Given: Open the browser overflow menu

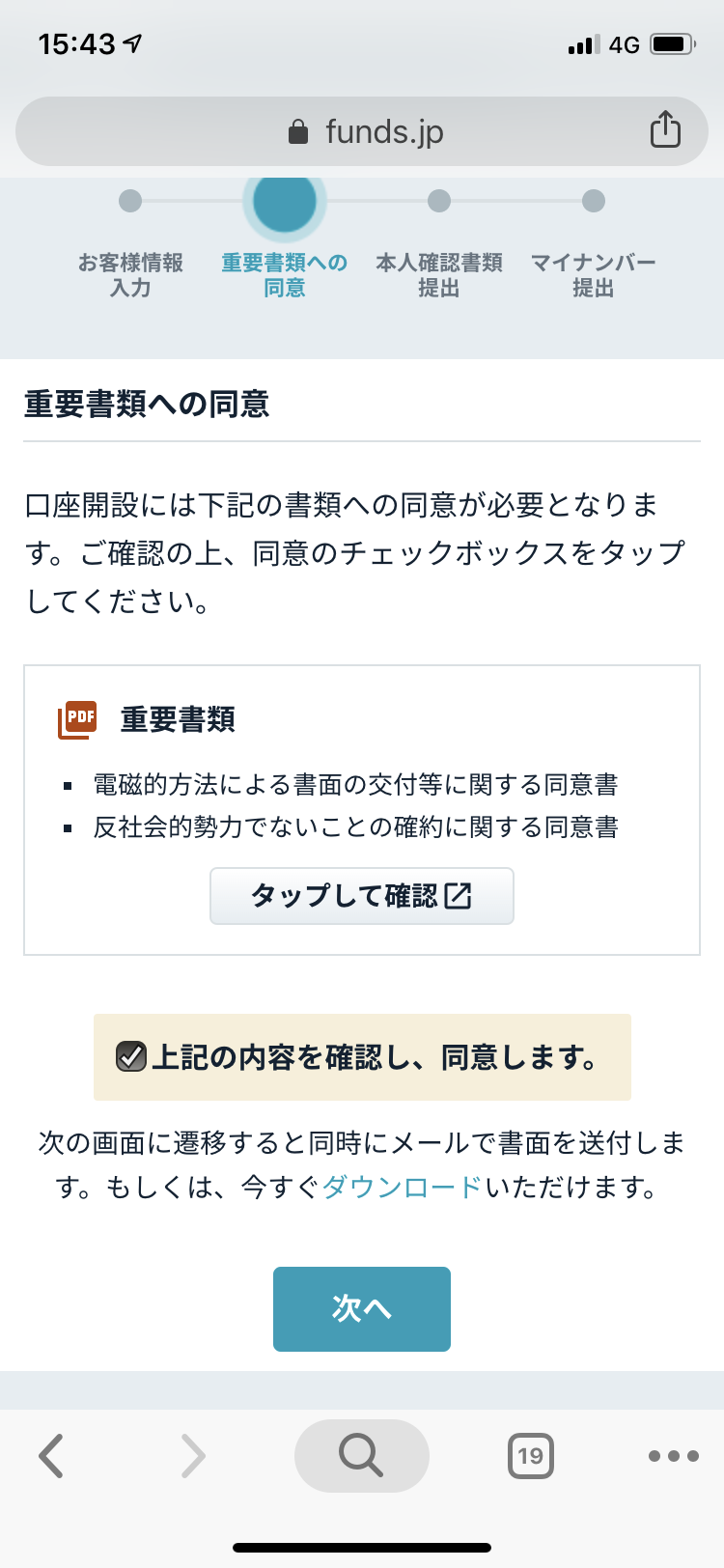Looking at the screenshot, I should 673,1455.
